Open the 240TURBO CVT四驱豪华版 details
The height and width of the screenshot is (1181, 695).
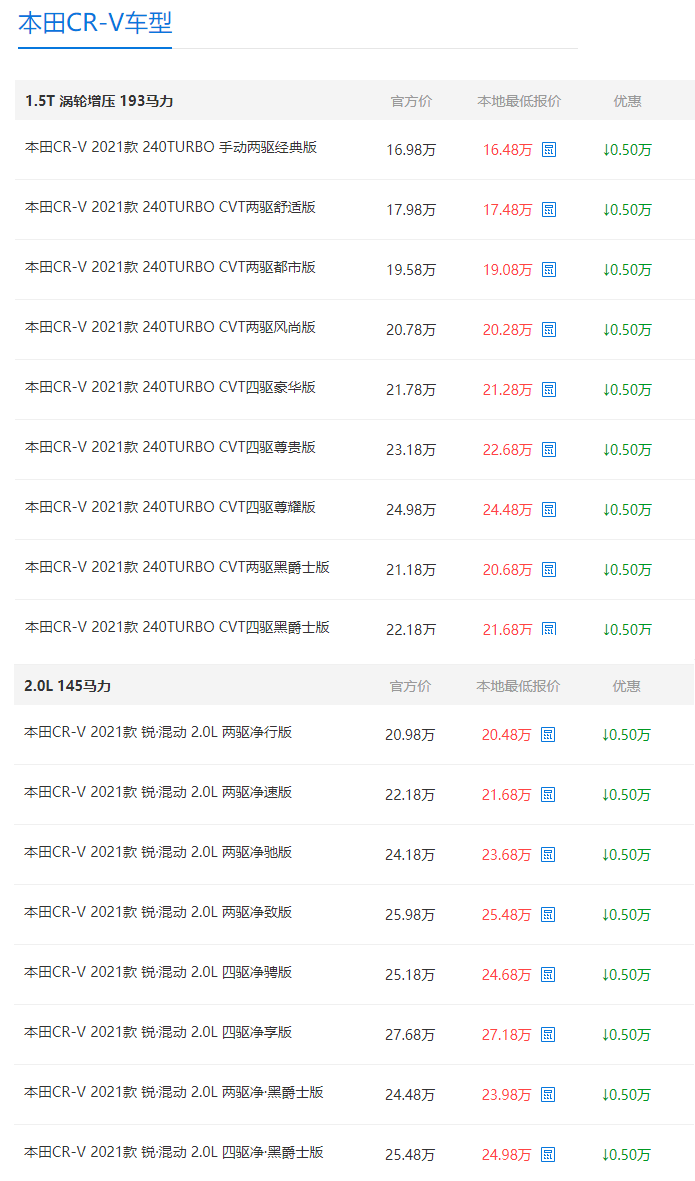point(170,388)
